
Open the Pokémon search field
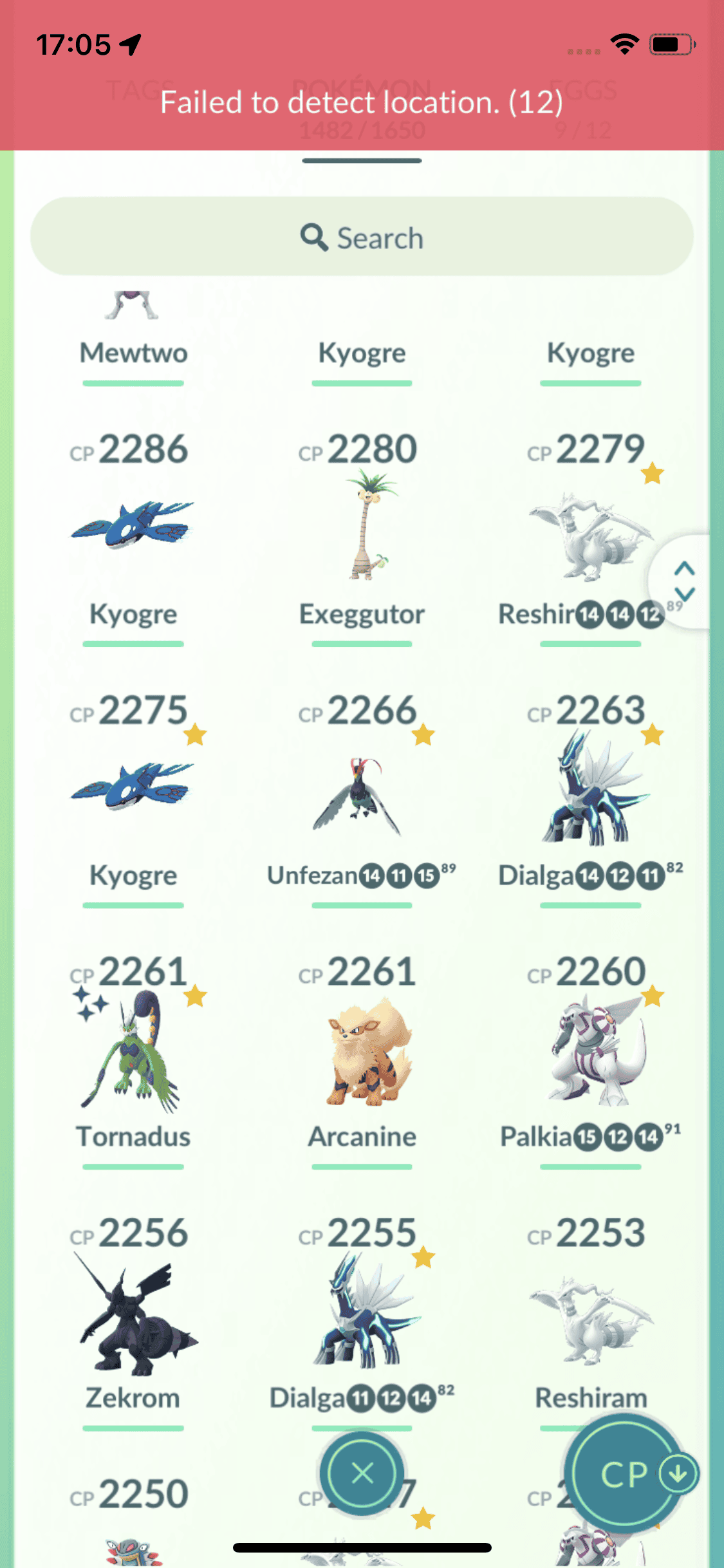click(362, 238)
